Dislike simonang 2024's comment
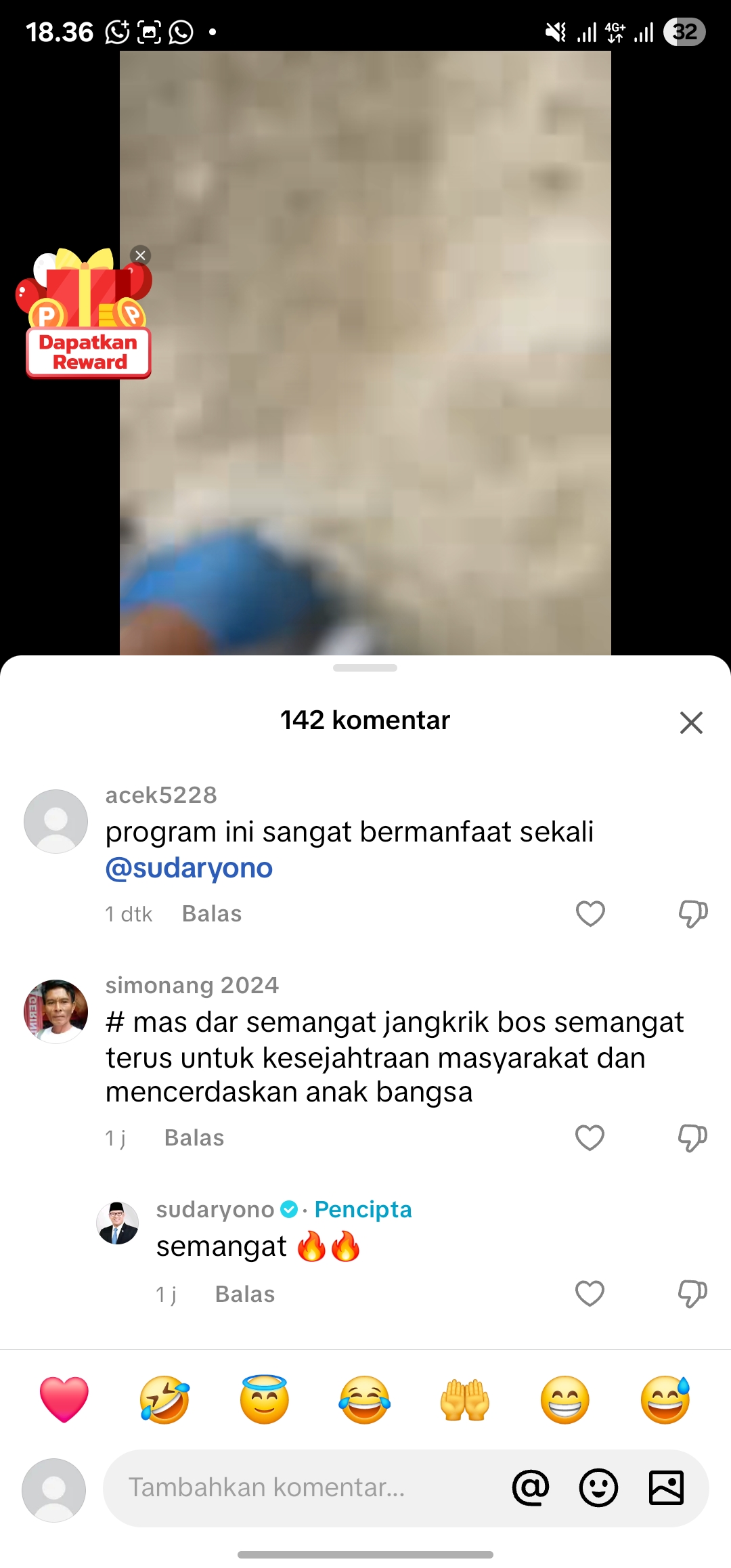The height and width of the screenshot is (1568, 731). click(x=692, y=1137)
